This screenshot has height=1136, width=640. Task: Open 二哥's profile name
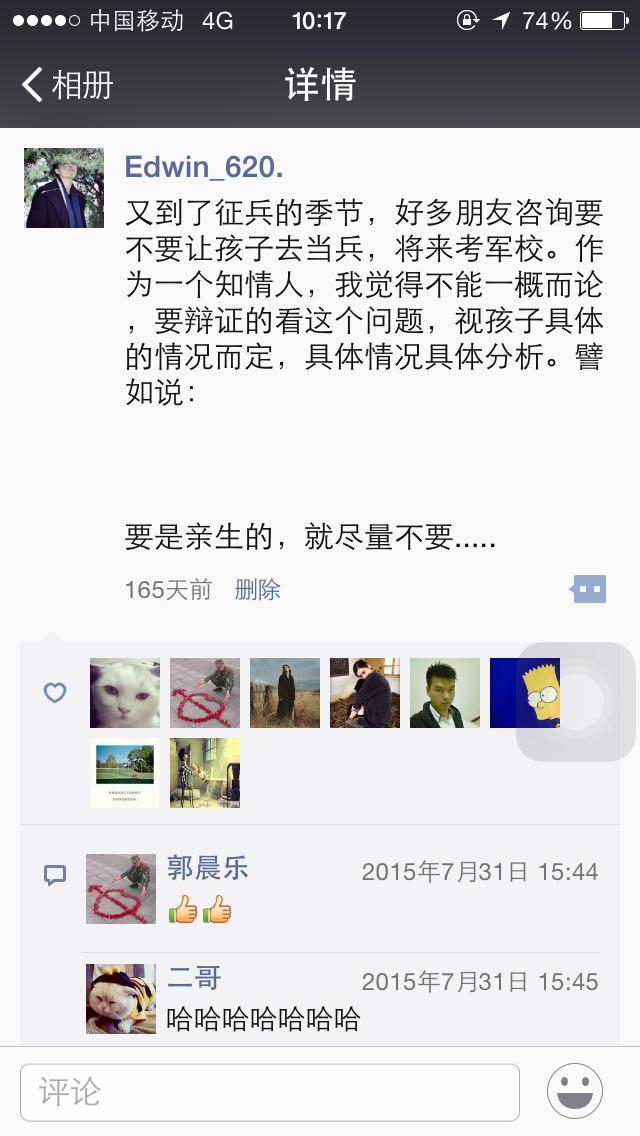pos(194,977)
